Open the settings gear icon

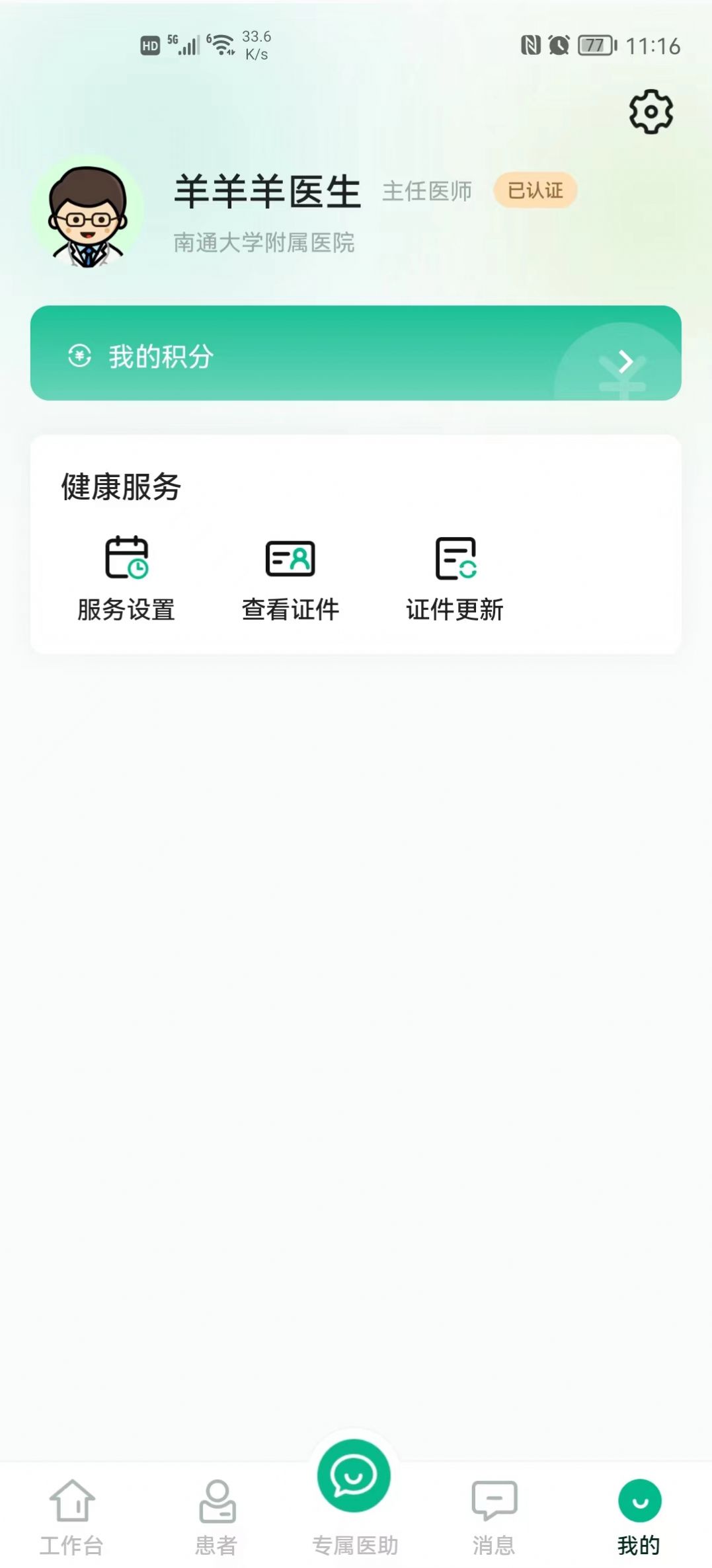pyautogui.click(x=651, y=112)
